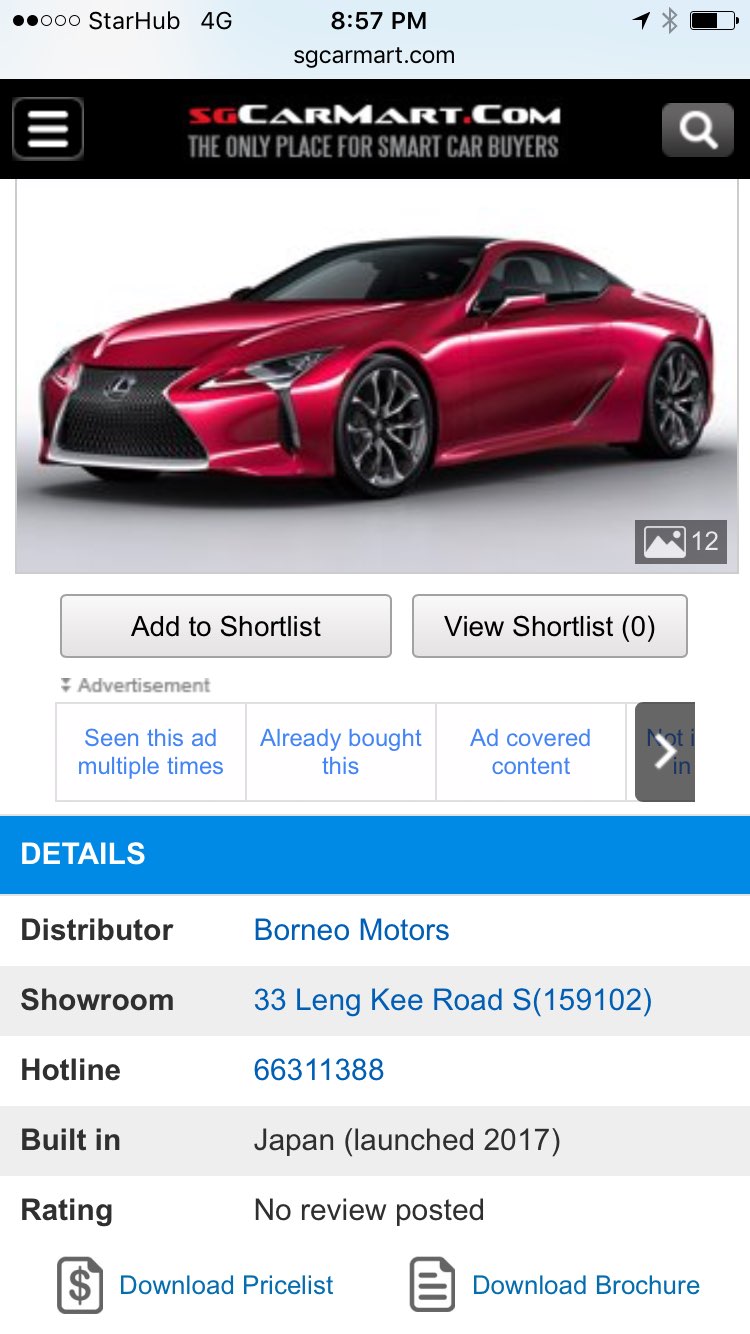The width and height of the screenshot is (750, 1334).
Task: Open Borneo Motors distributor link
Action: click(x=351, y=930)
